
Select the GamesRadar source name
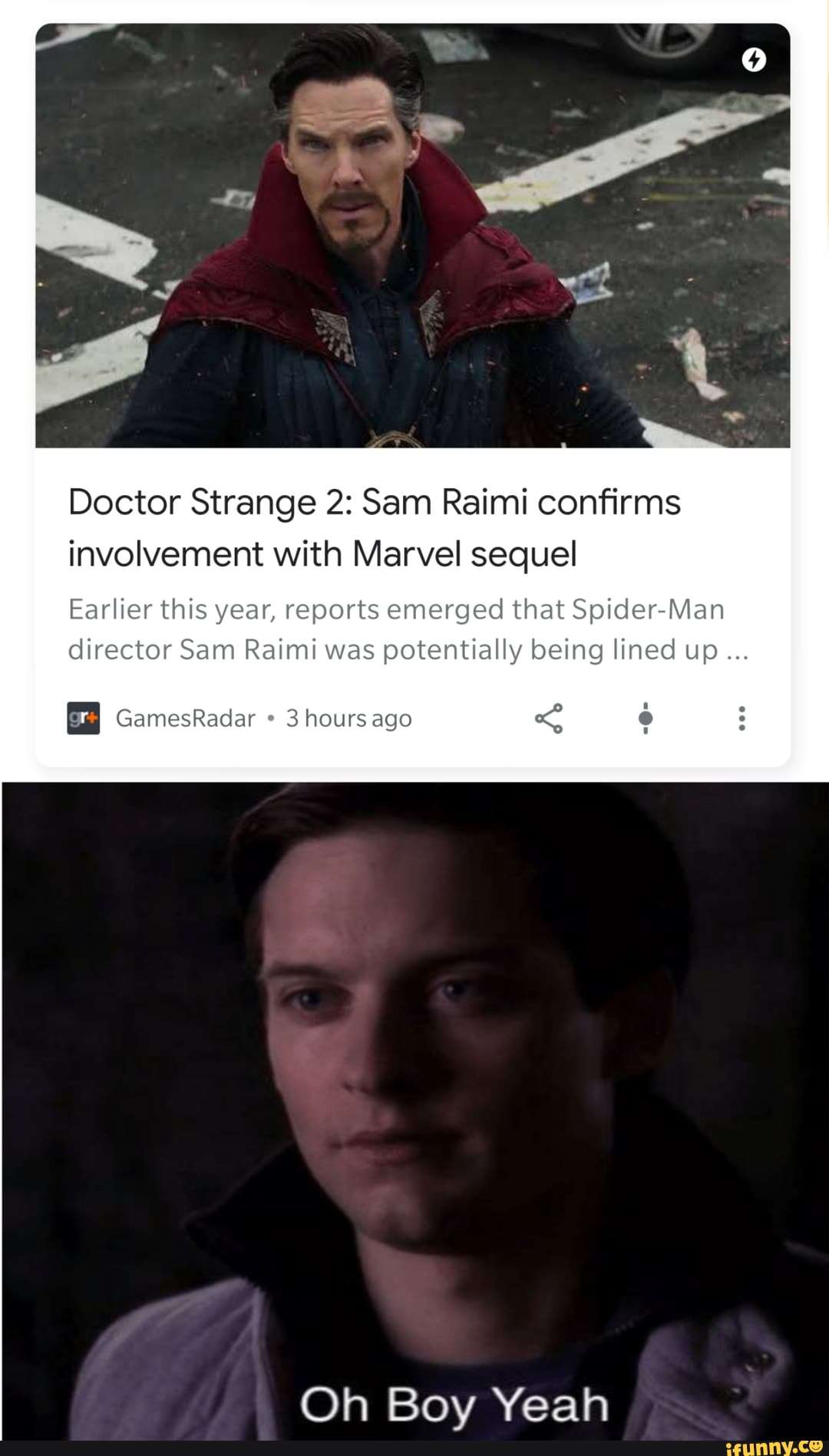coord(184,718)
